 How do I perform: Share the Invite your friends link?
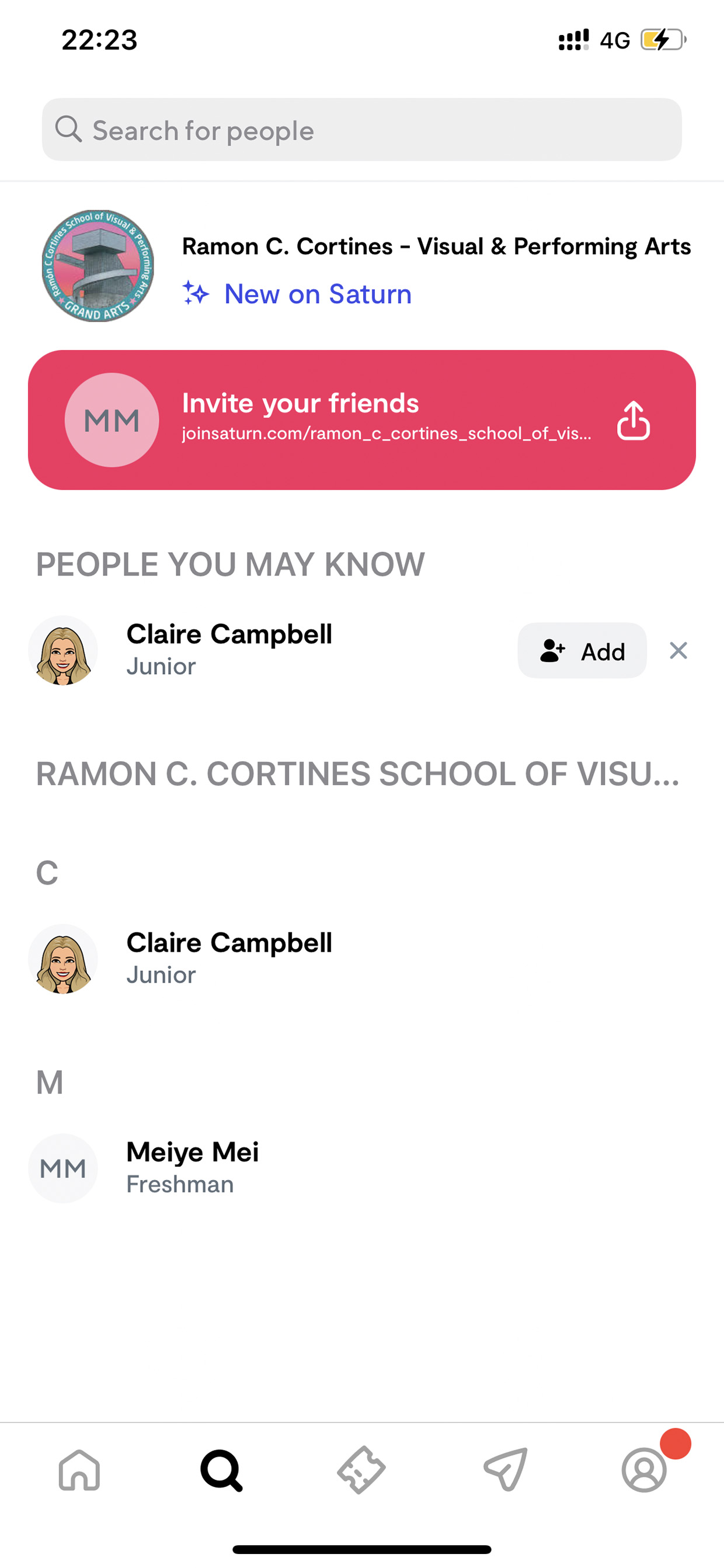coord(633,420)
